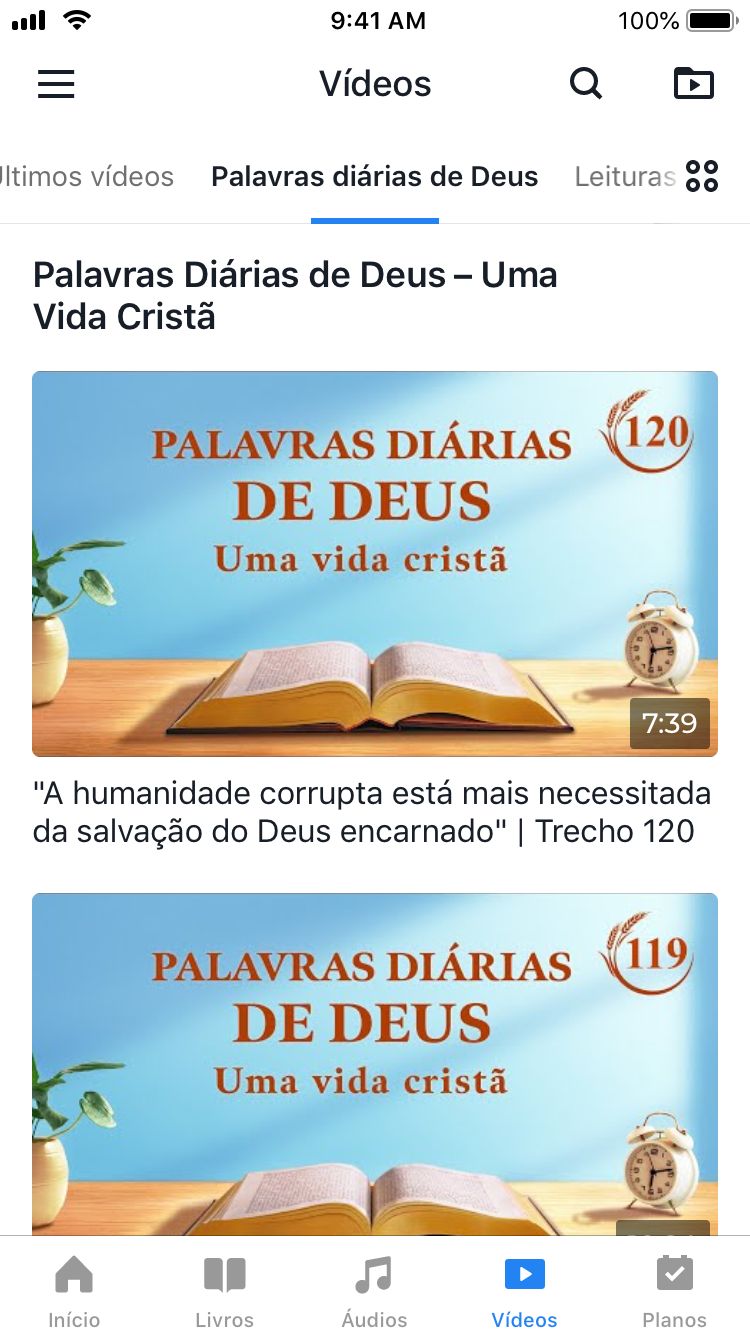This screenshot has width=750, height=1334.
Task: Open the Livros tab
Action: point(224,1290)
